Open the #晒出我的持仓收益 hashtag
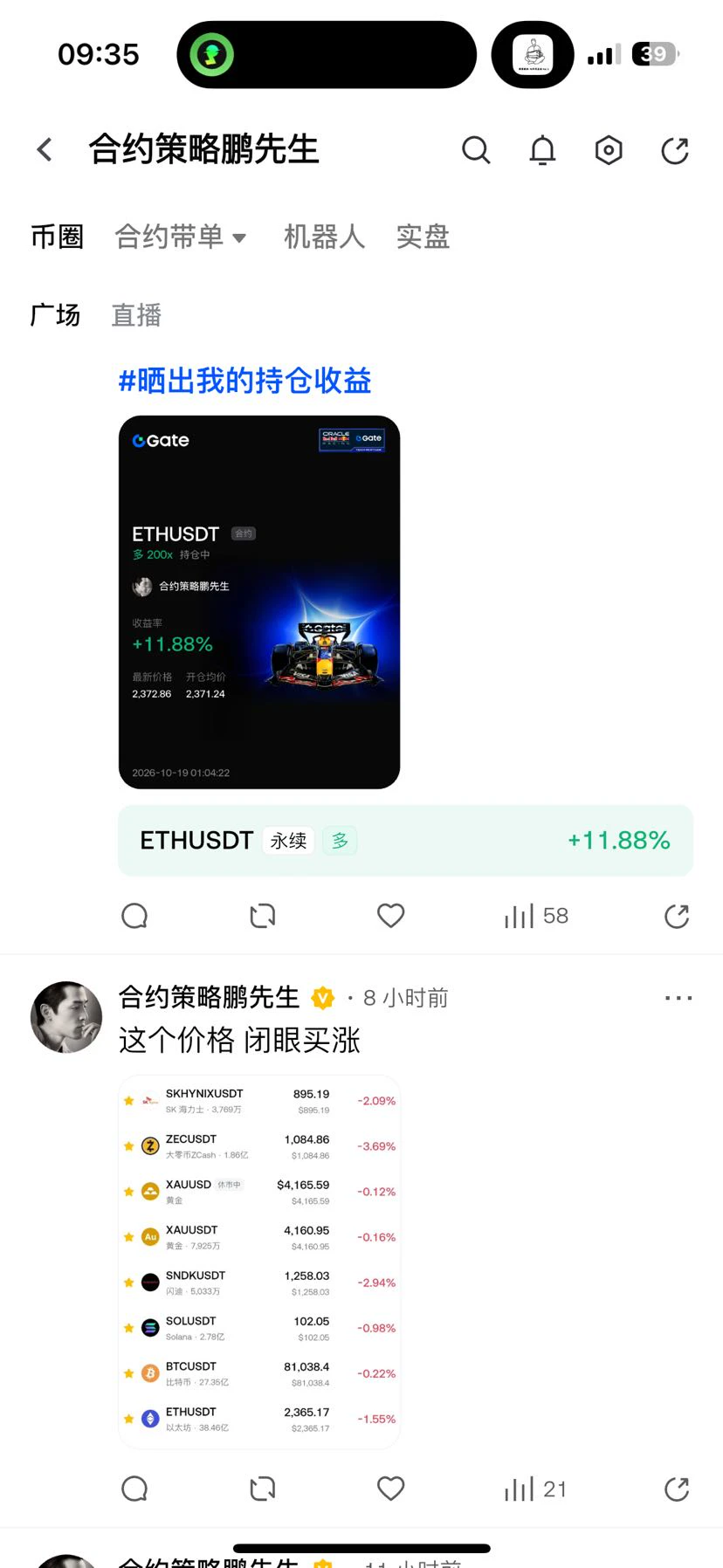 pos(245,381)
